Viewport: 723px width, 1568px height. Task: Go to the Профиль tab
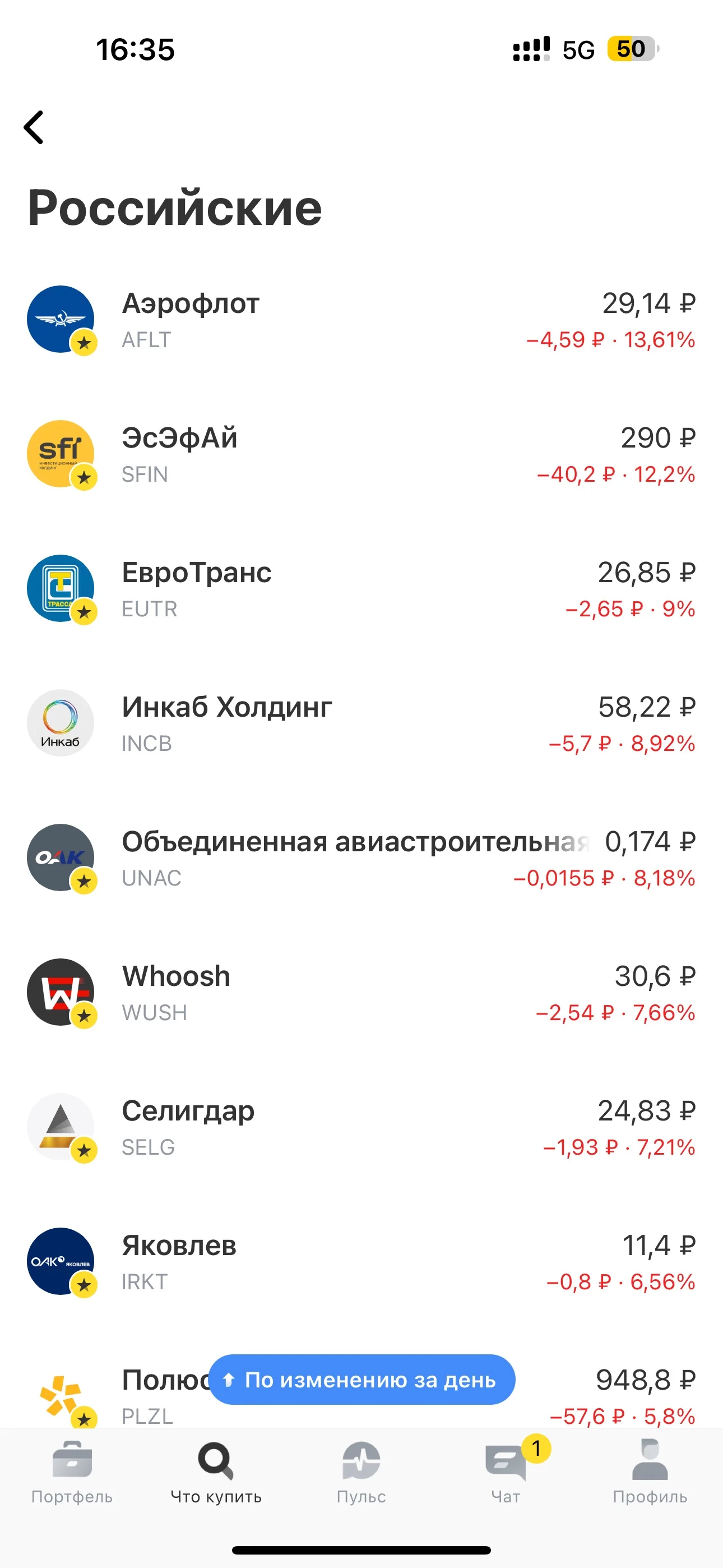(650, 1472)
